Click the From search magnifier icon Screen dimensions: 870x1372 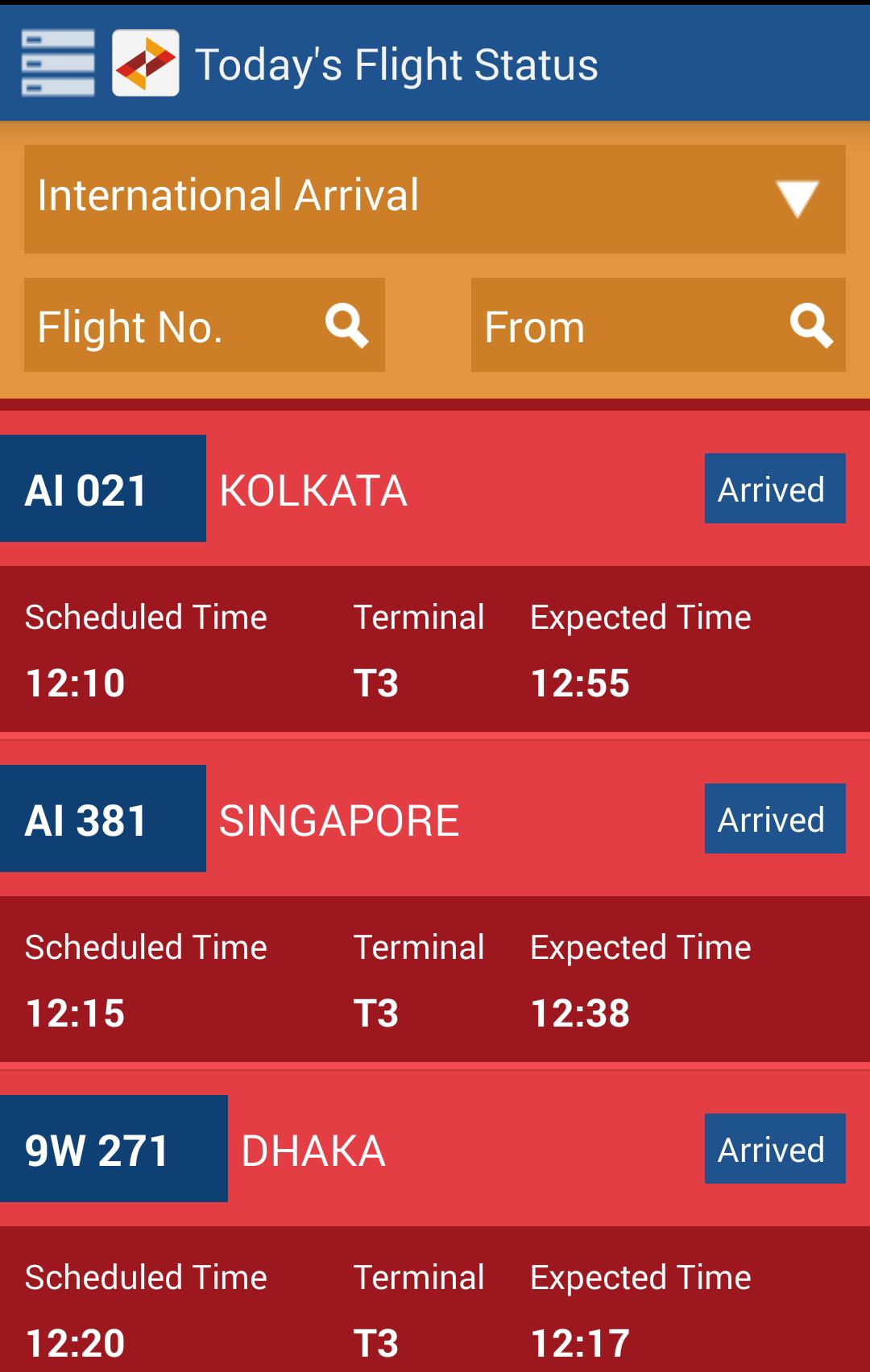point(811,326)
